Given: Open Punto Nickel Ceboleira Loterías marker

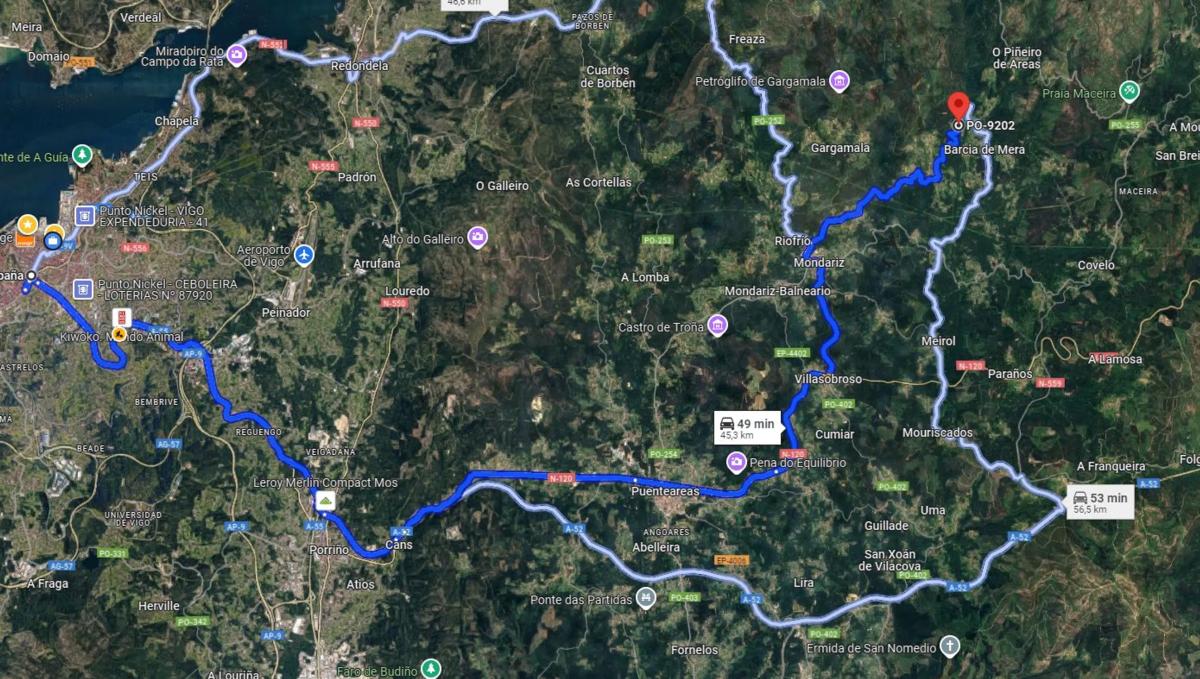Looking at the screenshot, I should pos(84,289).
